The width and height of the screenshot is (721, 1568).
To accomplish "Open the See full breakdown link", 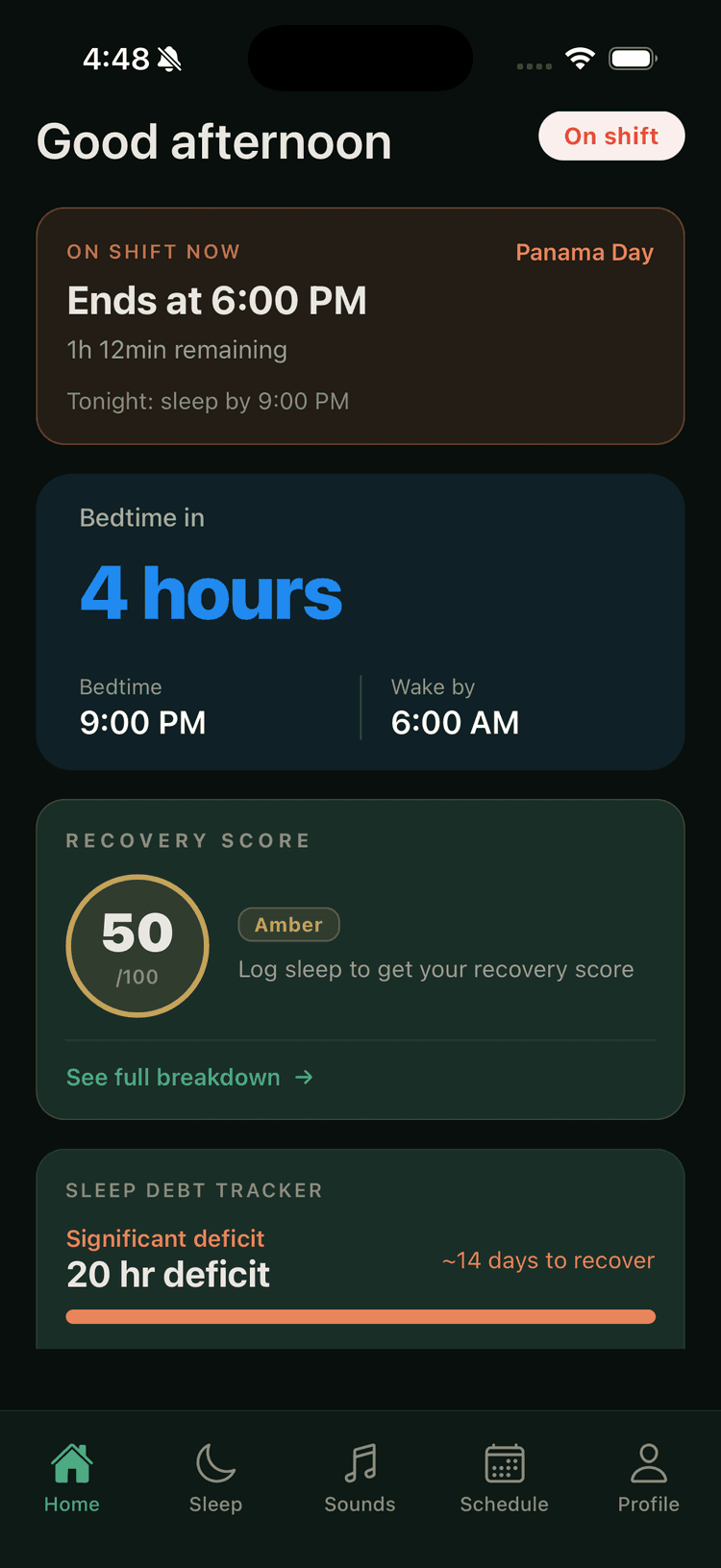I will (x=173, y=1077).
